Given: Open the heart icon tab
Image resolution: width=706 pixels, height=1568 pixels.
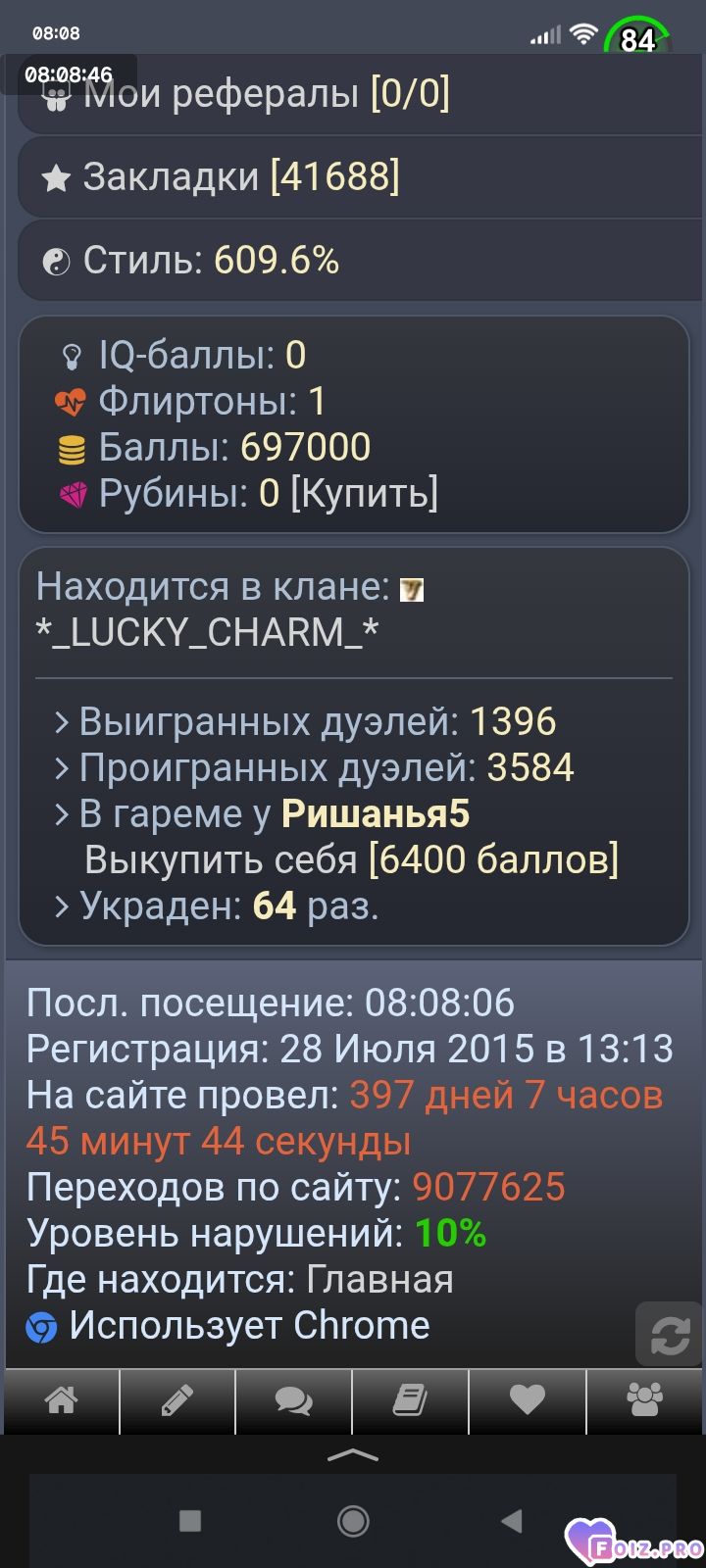Looking at the screenshot, I should [x=528, y=1401].
